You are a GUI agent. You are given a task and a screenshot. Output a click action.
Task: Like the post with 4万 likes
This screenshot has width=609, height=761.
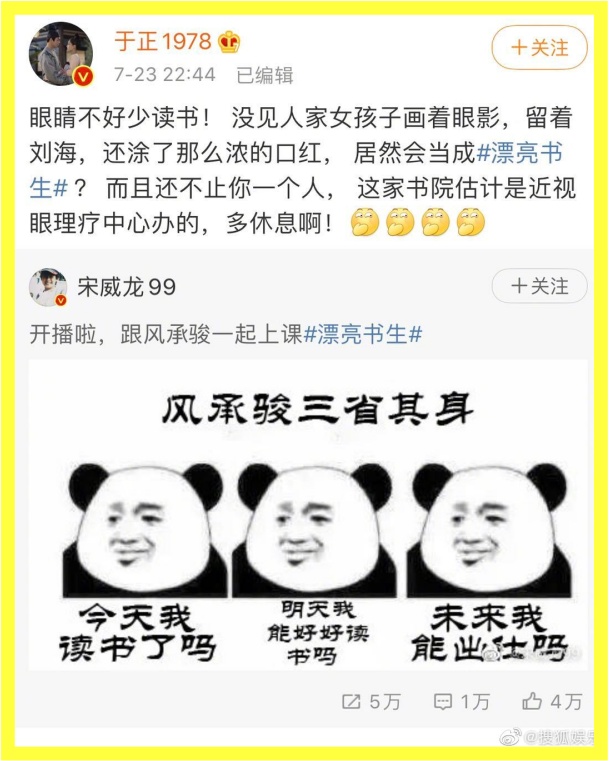551,701
